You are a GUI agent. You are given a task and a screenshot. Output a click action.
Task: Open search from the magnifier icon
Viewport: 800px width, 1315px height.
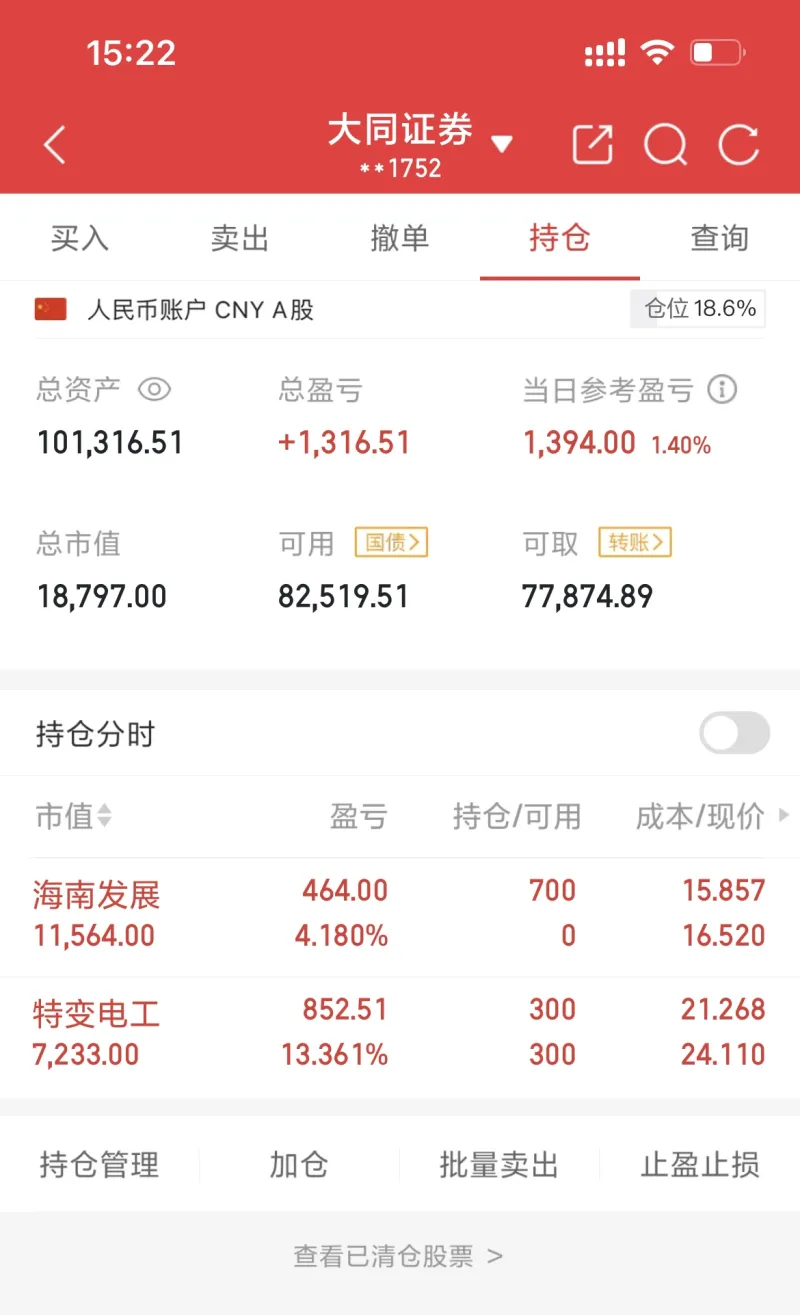(665, 145)
